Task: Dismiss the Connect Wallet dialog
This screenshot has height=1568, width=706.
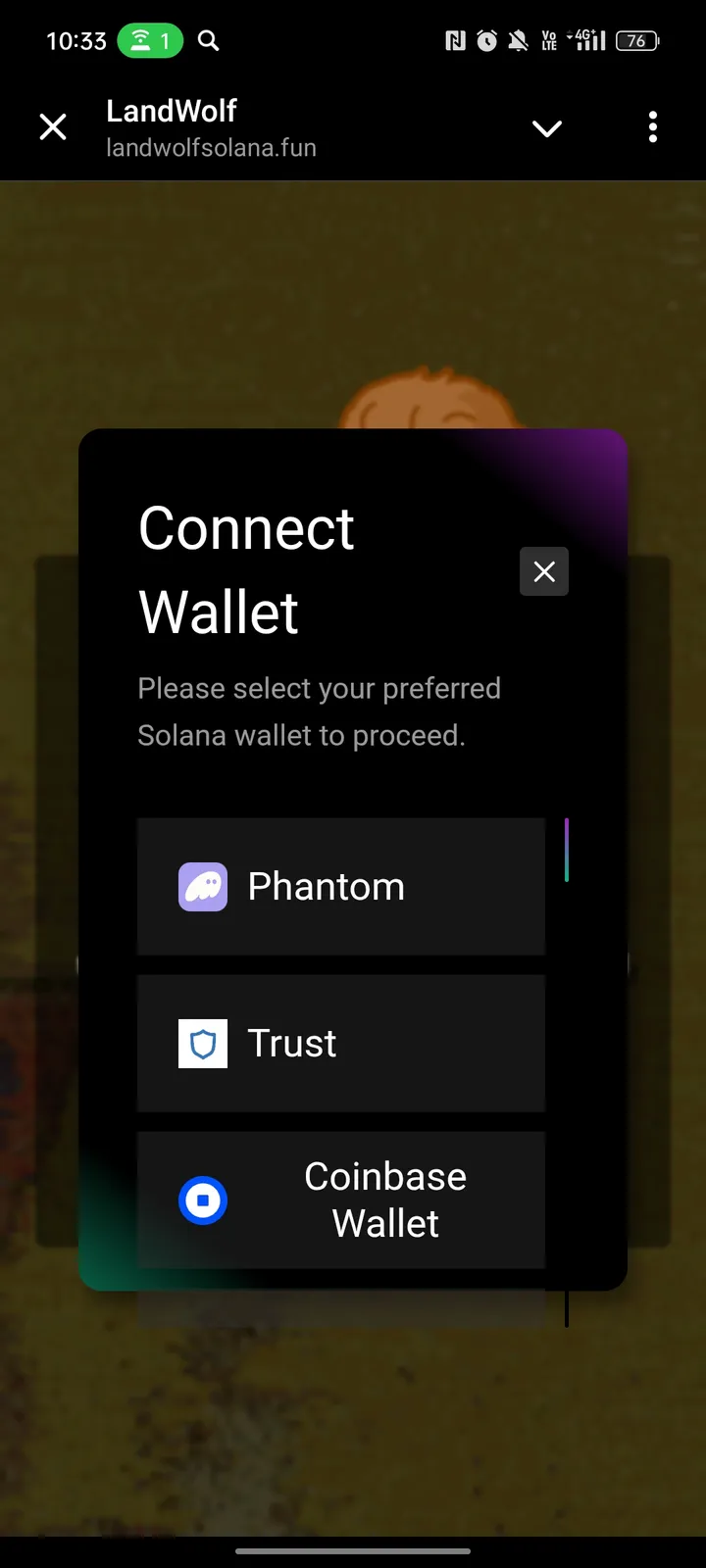Action: point(544,571)
